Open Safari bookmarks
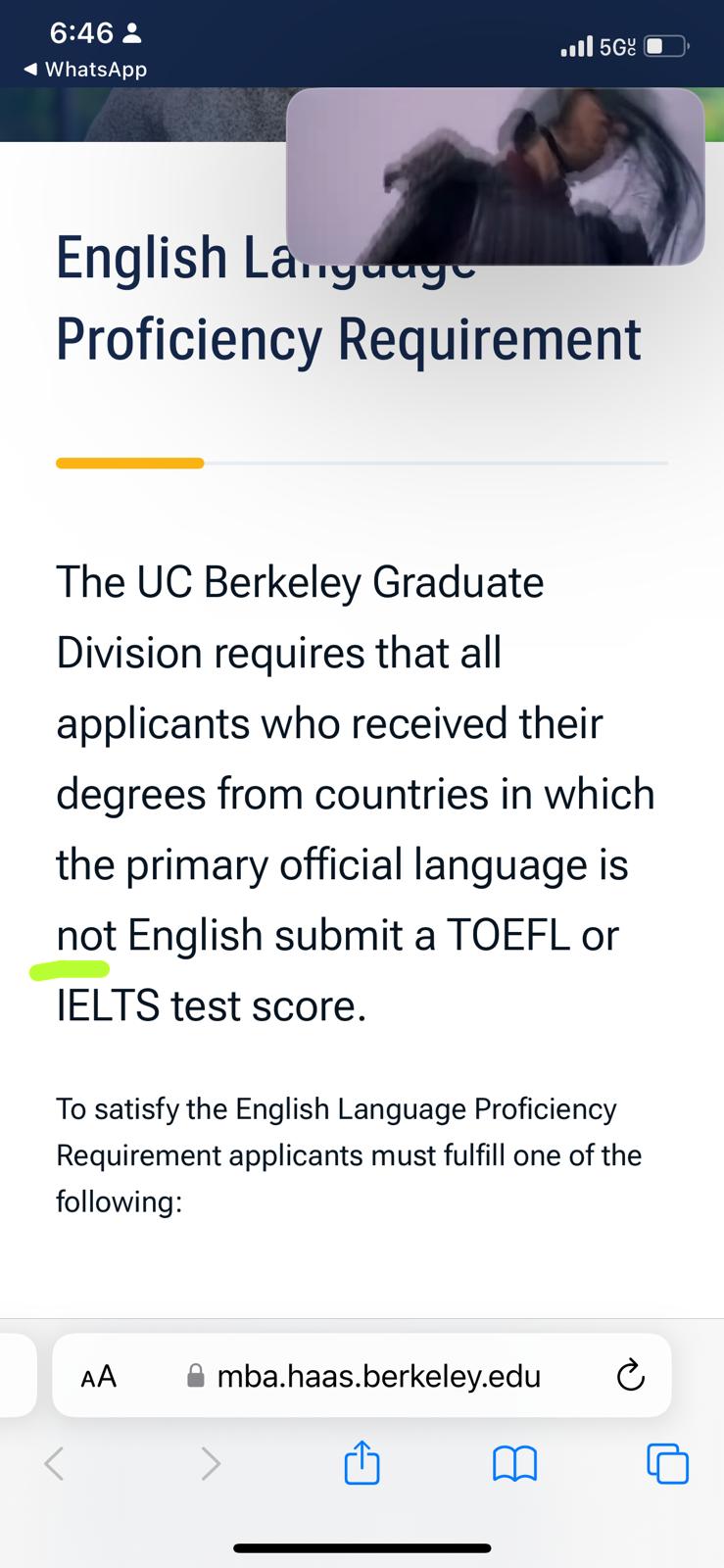The image size is (724, 1568). pyautogui.click(x=514, y=1464)
